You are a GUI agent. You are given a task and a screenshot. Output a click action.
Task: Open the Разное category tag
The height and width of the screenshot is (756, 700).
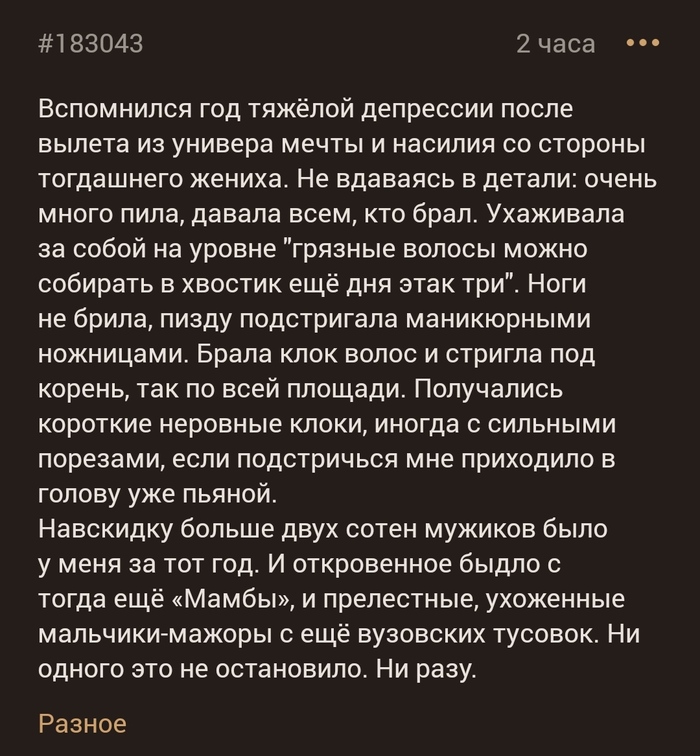(x=82, y=723)
